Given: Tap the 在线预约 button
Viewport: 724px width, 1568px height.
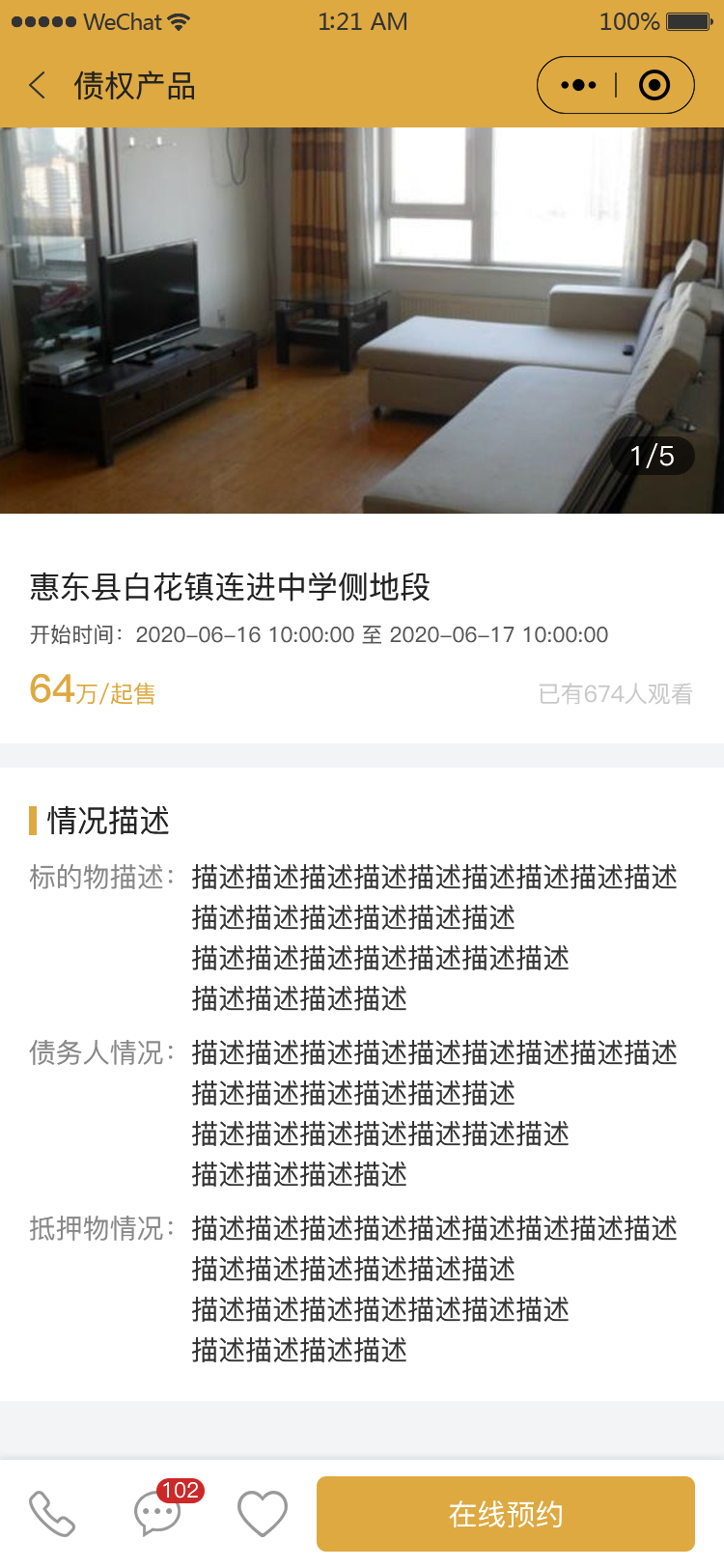Looking at the screenshot, I should (506, 1513).
